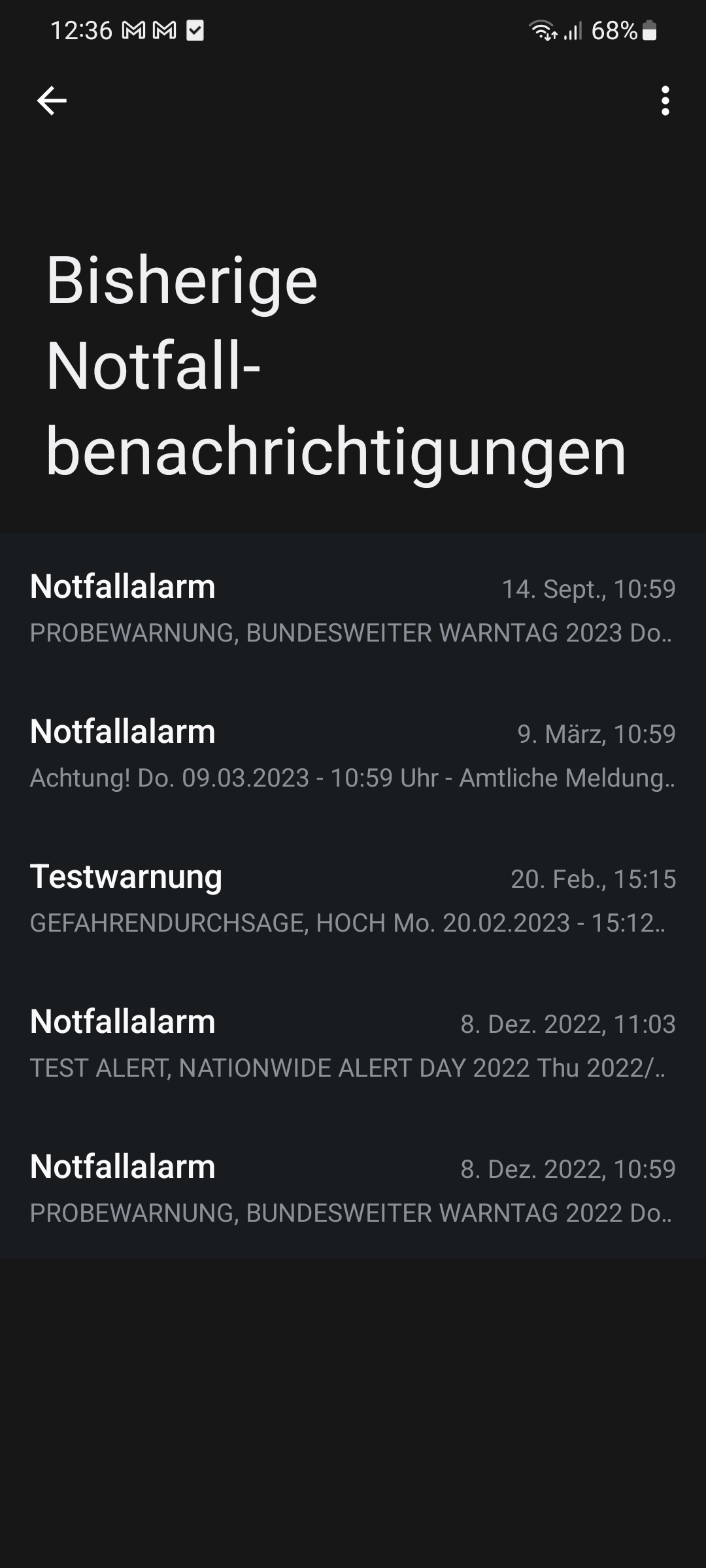Open the Testwarnung from 20. Feb., 15:15
Viewport: 706px width, 1568px height.
coord(353,898)
